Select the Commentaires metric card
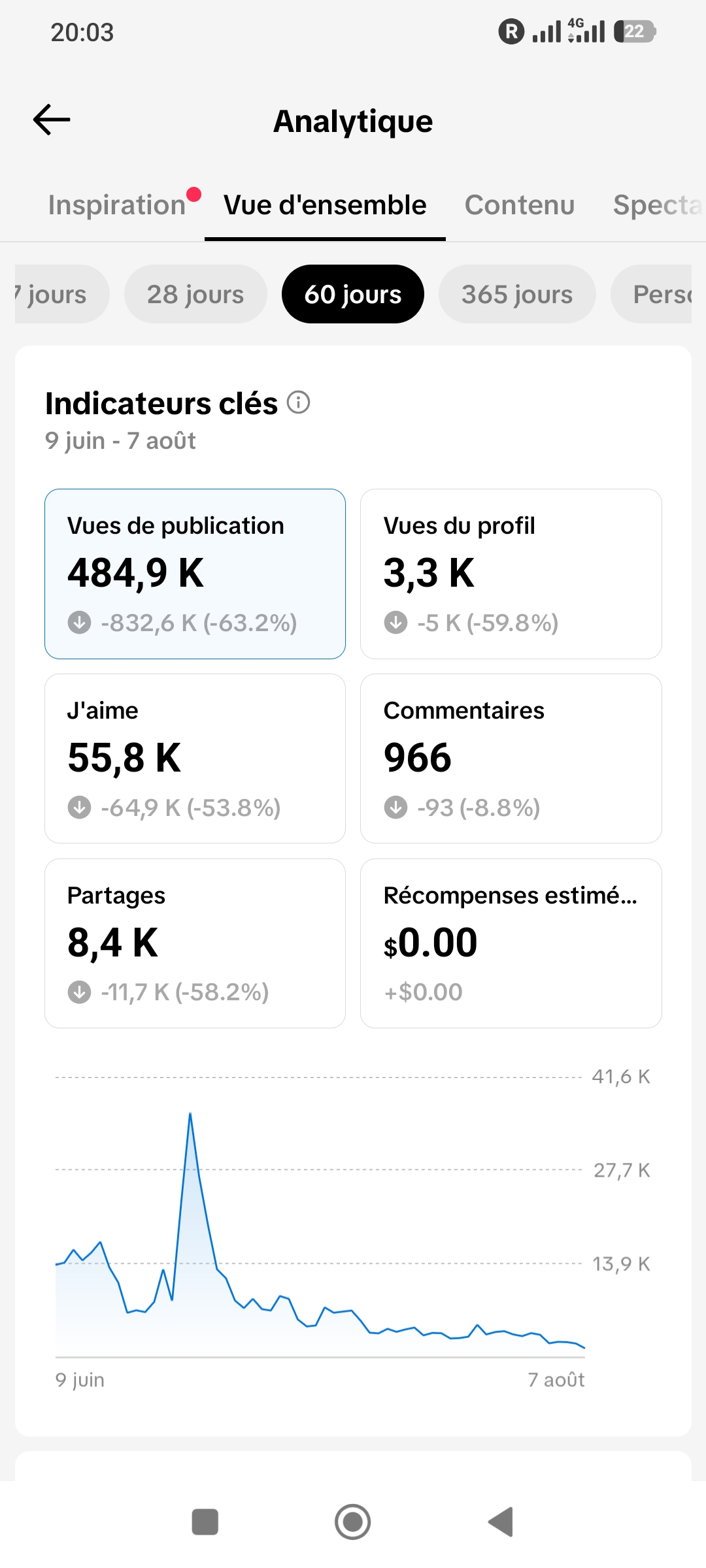The width and height of the screenshot is (706, 1568). [x=511, y=759]
